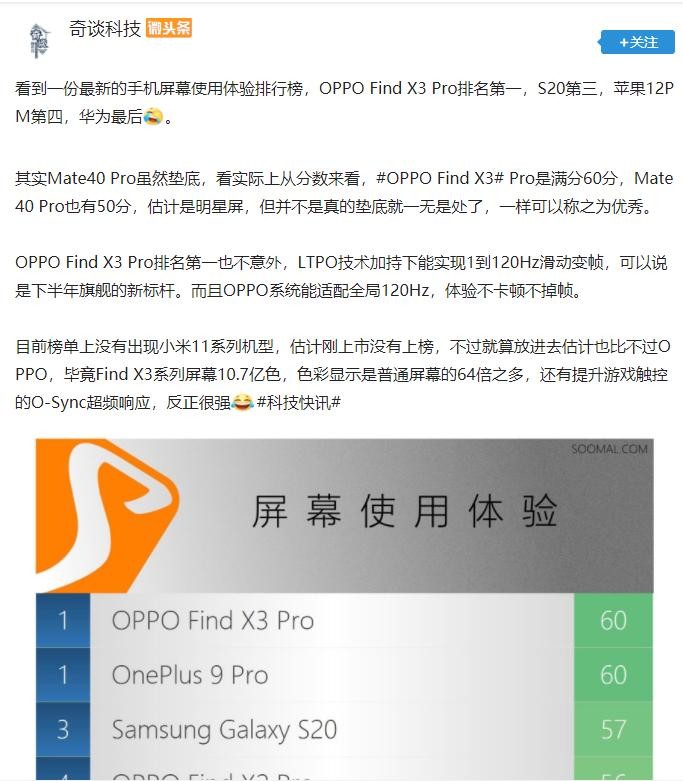Open the 奇谈科技 author name
The height and width of the screenshot is (781, 683).
pos(104,29)
